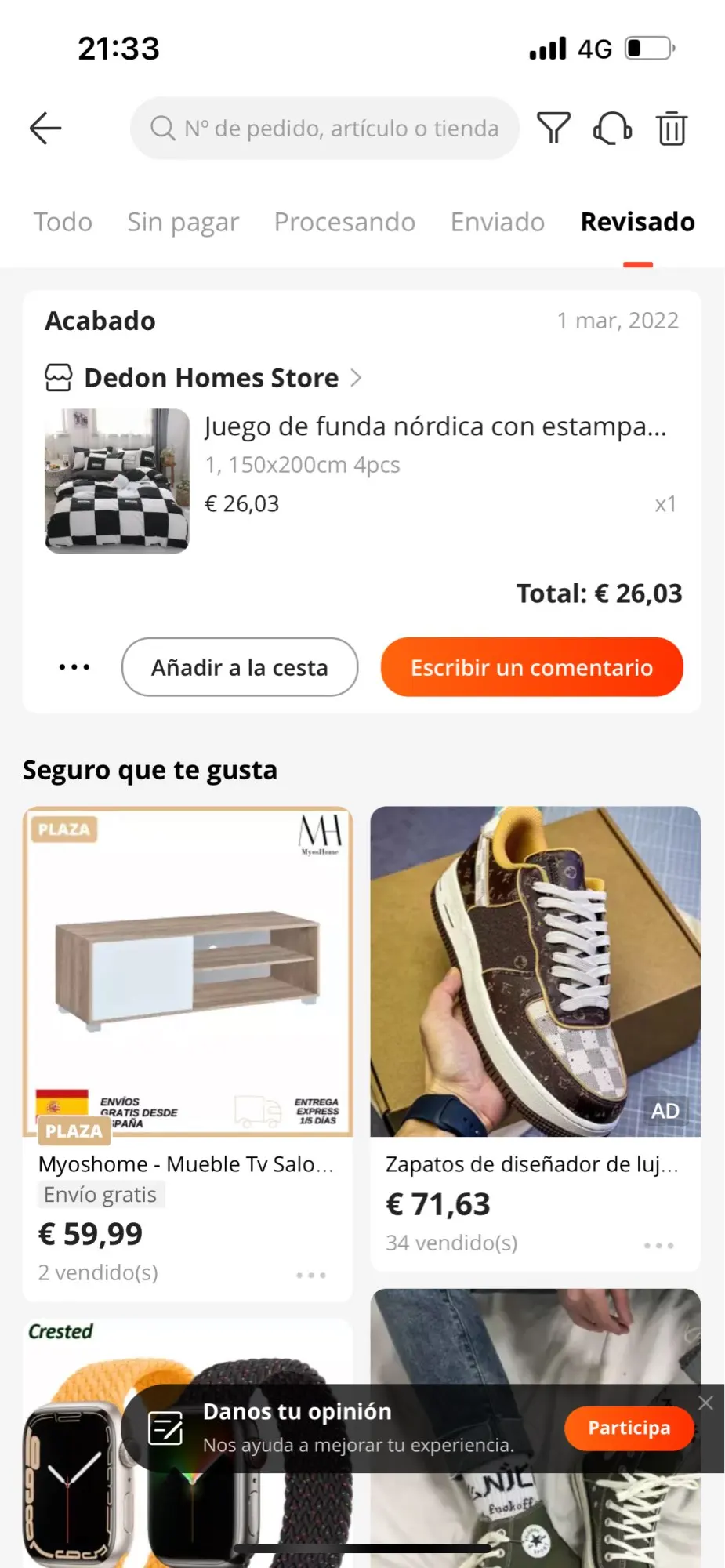The width and height of the screenshot is (725, 1568).
Task: Tap Escribir un comentario
Action: [531, 667]
